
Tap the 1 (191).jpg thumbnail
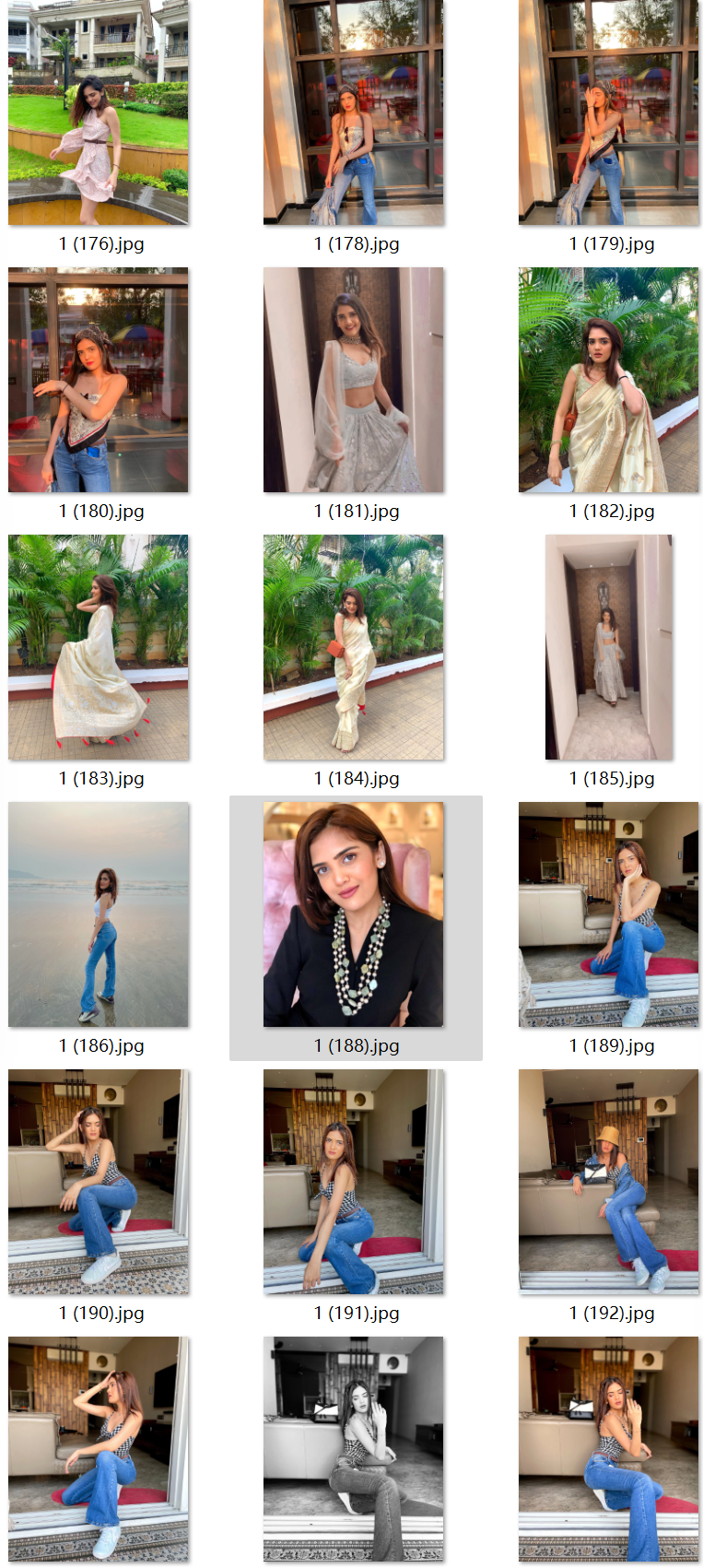(354, 1182)
